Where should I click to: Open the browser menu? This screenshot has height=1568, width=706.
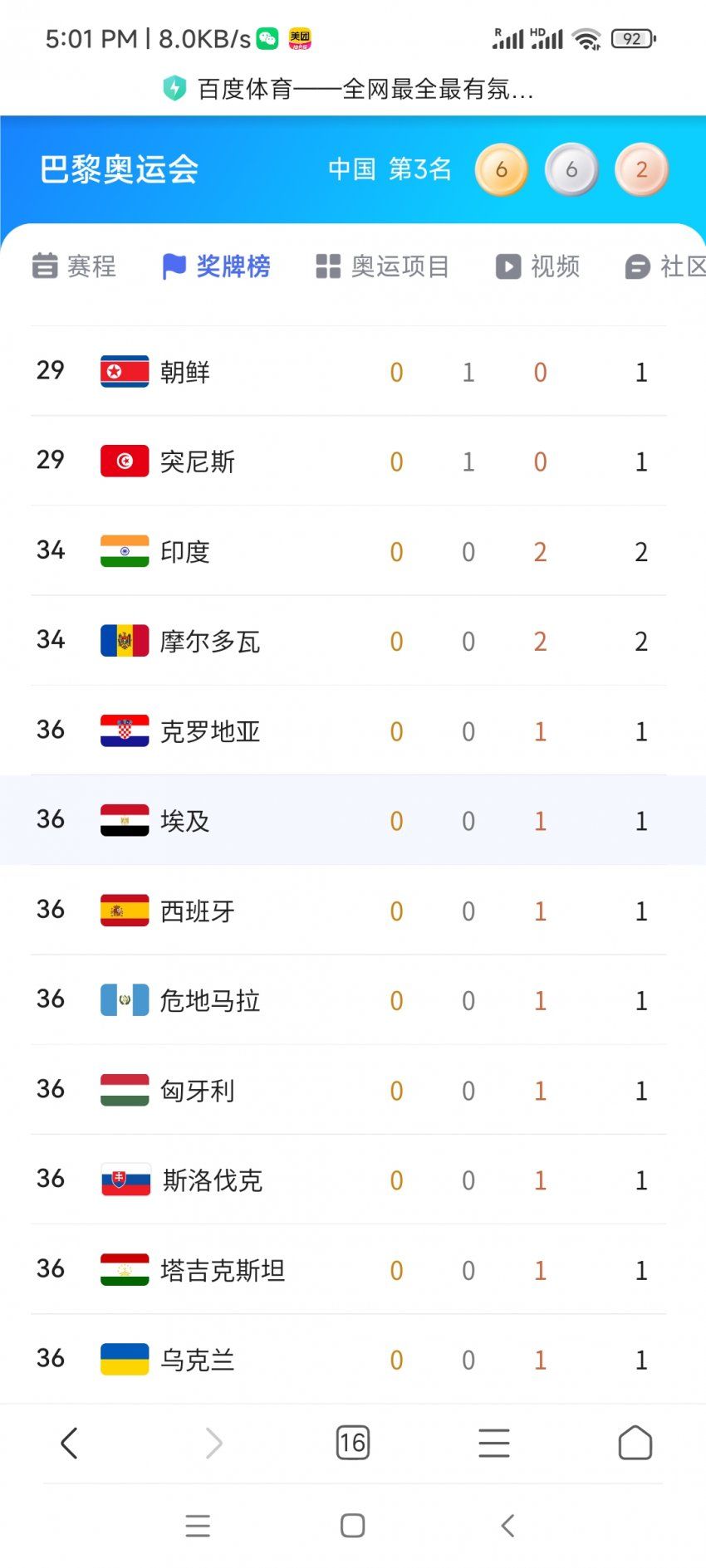494,1443
